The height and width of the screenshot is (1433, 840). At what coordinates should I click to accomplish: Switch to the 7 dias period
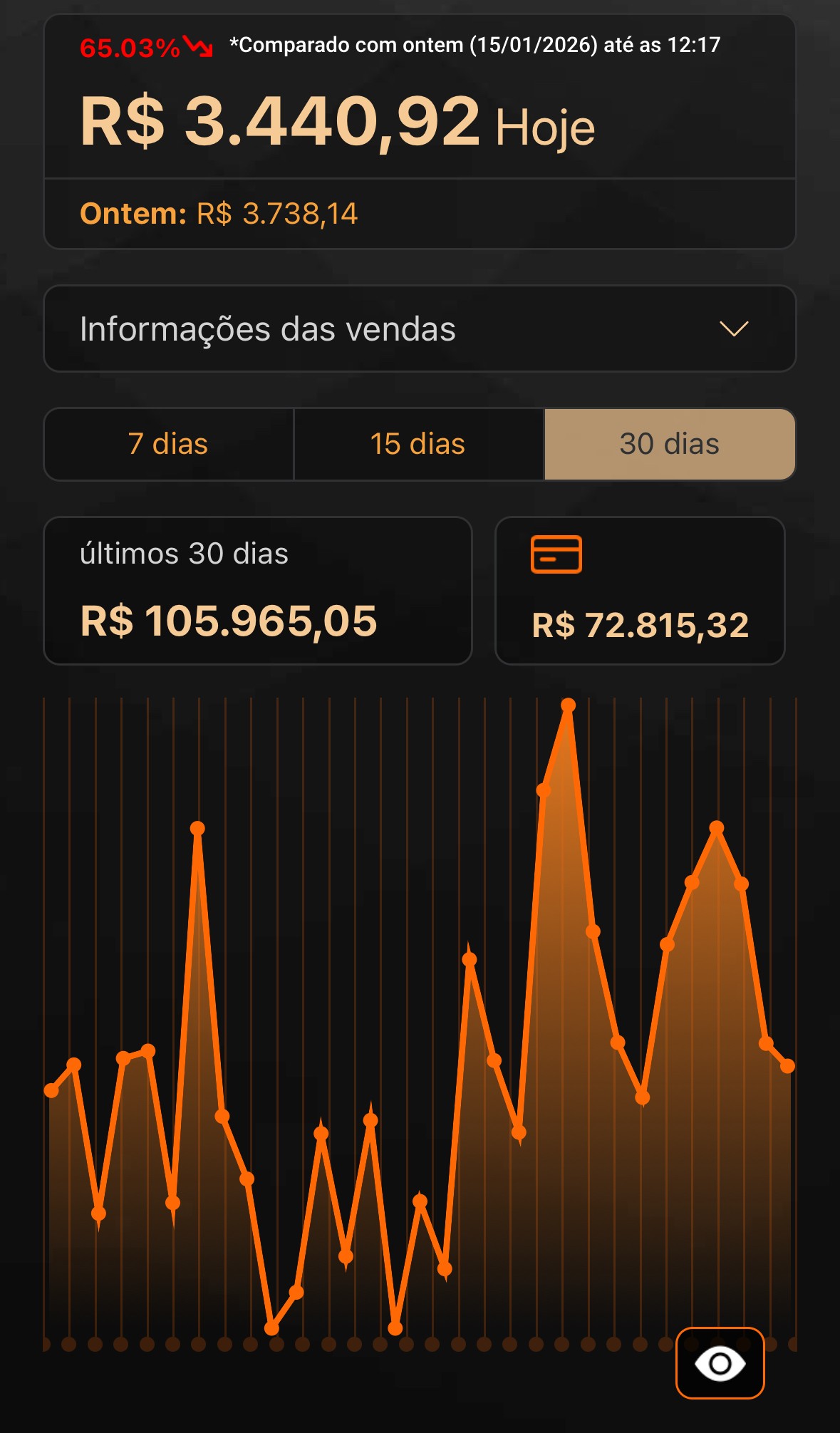[x=169, y=445]
